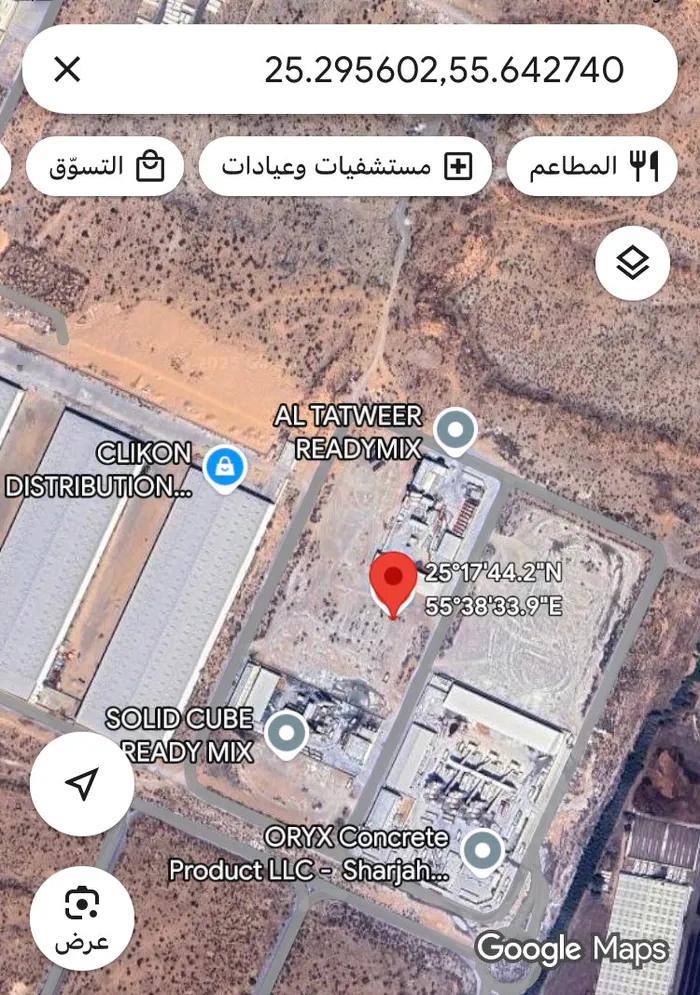This screenshot has height=995, width=700.
Task: Open SOLID CUBE READY MIX marker
Action: [x=288, y=733]
